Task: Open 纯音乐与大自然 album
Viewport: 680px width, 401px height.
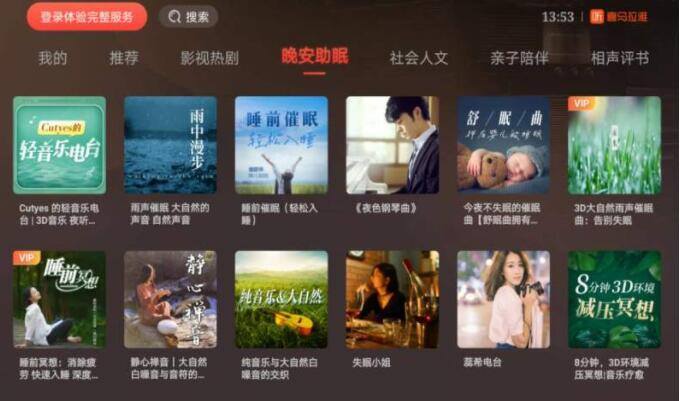Action: (281, 299)
